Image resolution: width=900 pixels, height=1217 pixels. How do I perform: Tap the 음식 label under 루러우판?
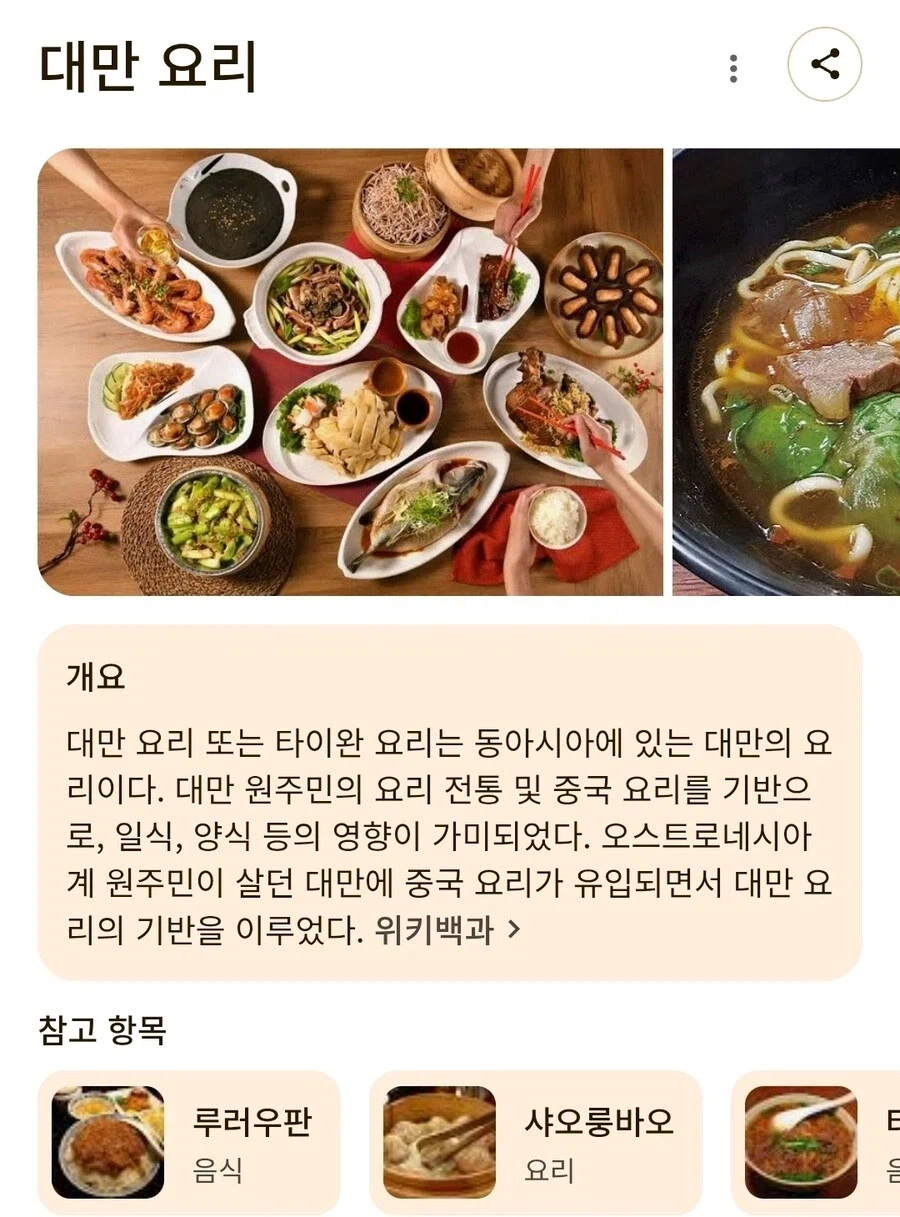tap(216, 1170)
